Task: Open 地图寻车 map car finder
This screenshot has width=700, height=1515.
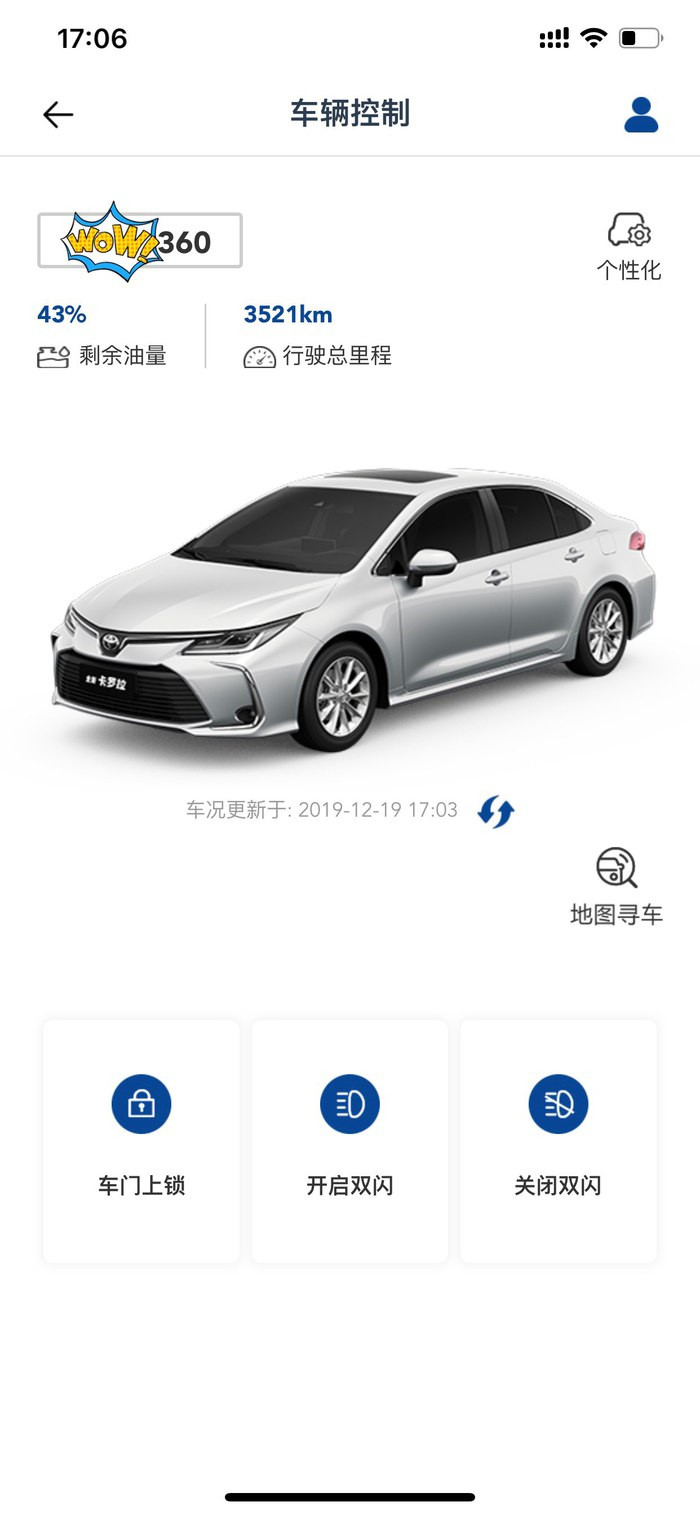Action: [x=616, y=885]
